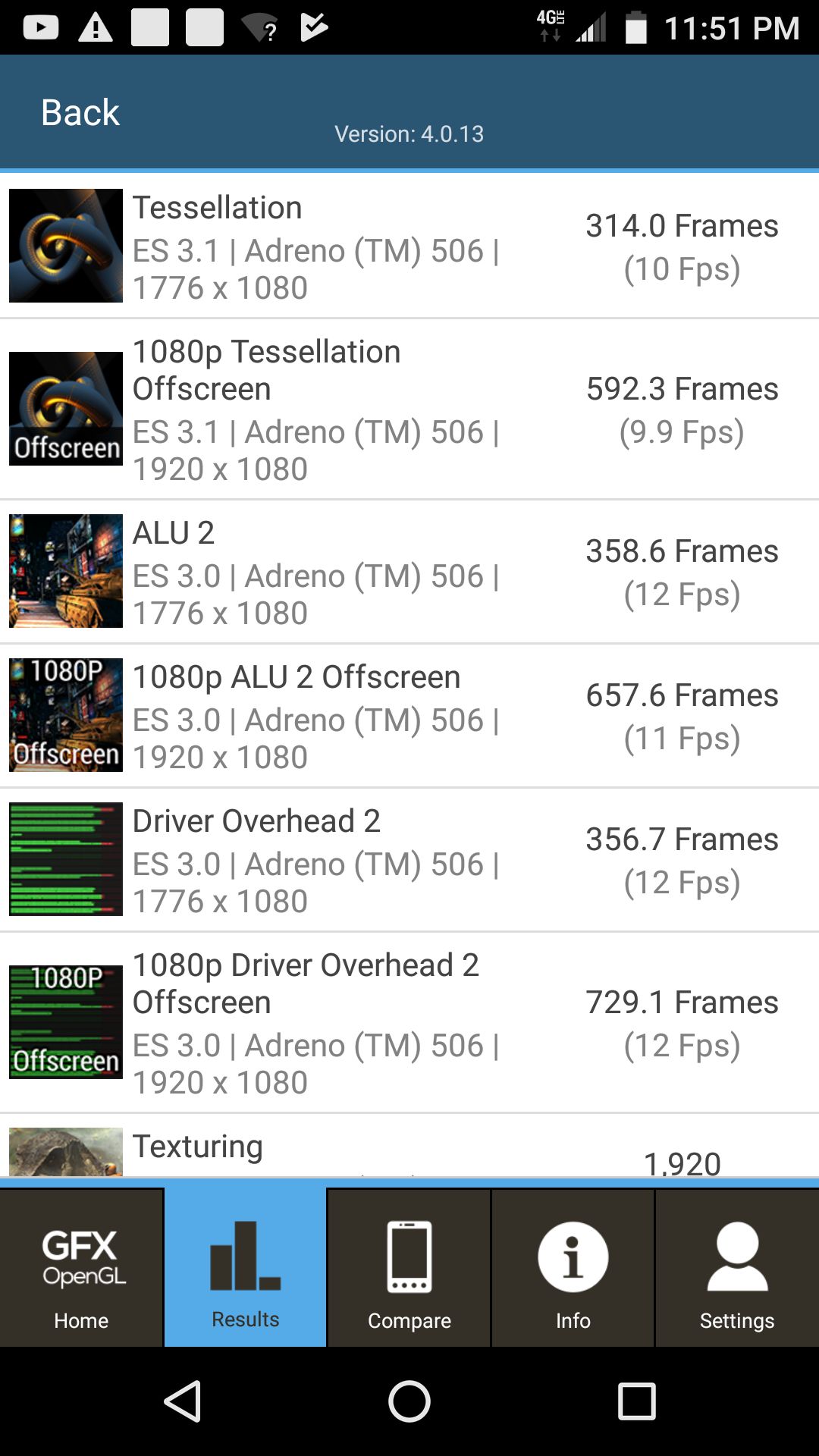Image resolution: width=819 pixels, height=1456 pixels.
Task: Open recent apps from the navigation bar
Action: pyautogui.click(x=636, y=1401)
